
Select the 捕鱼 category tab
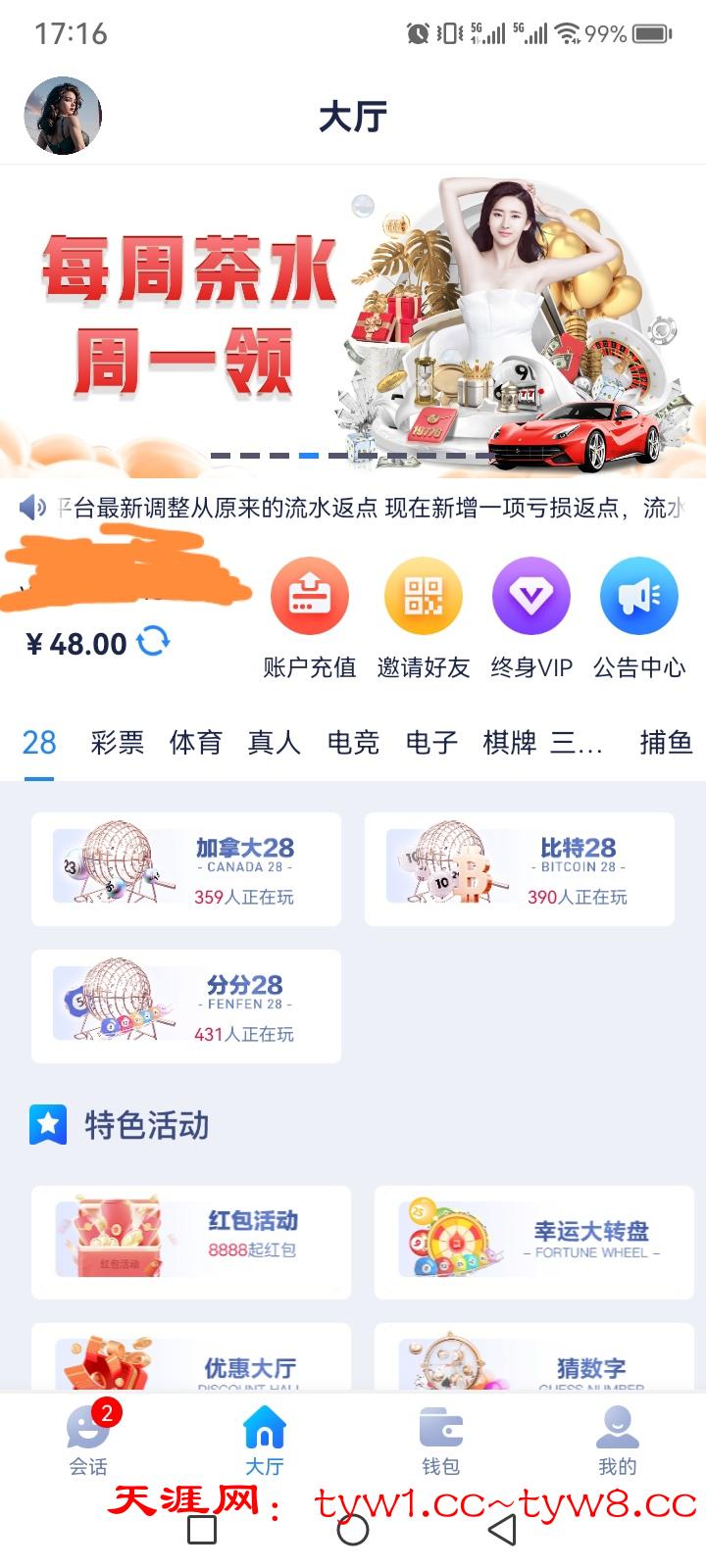[666, 743]
